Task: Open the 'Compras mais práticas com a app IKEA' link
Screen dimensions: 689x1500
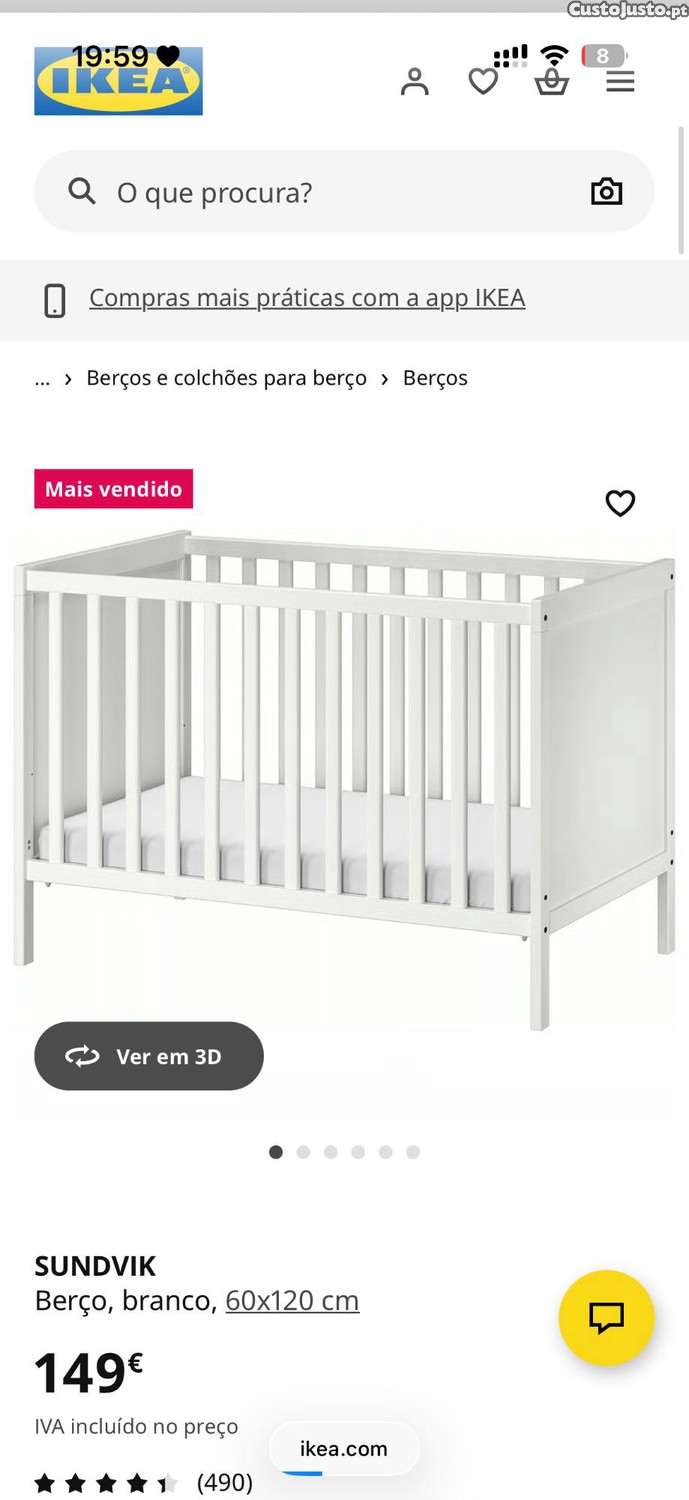Action: (x=306, y=298)
